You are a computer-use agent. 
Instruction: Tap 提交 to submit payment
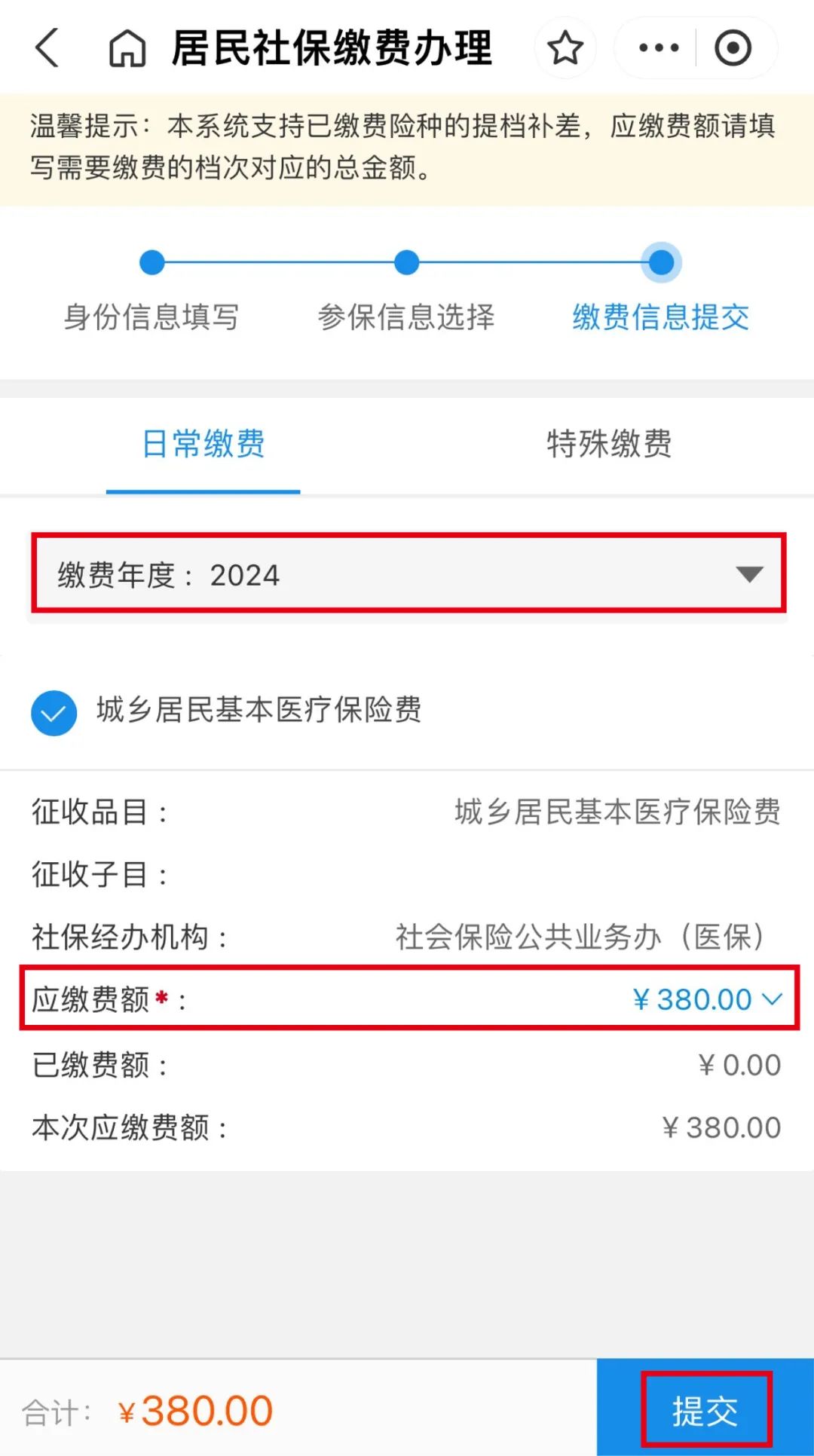pos(705,1410)
